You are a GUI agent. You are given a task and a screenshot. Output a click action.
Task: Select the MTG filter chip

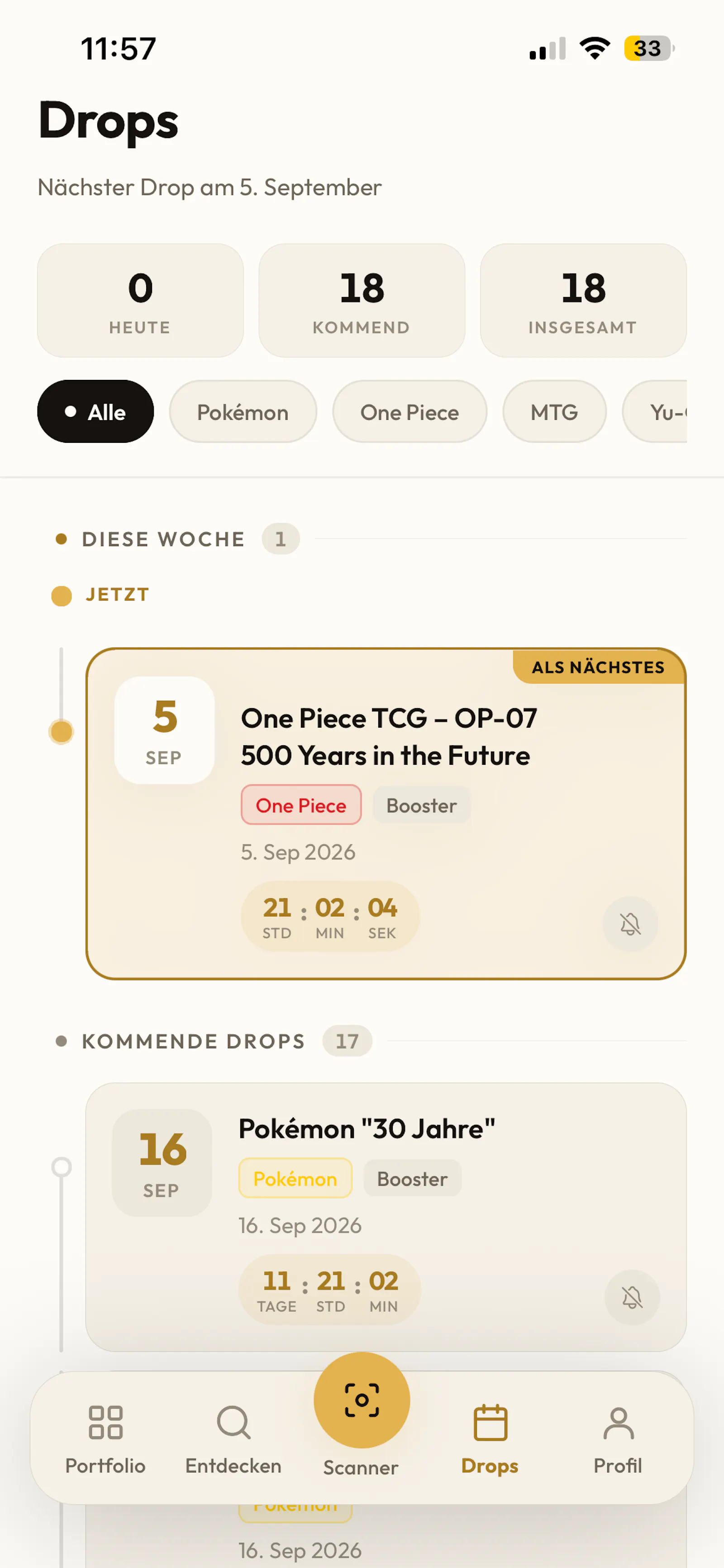pos(554,412)
